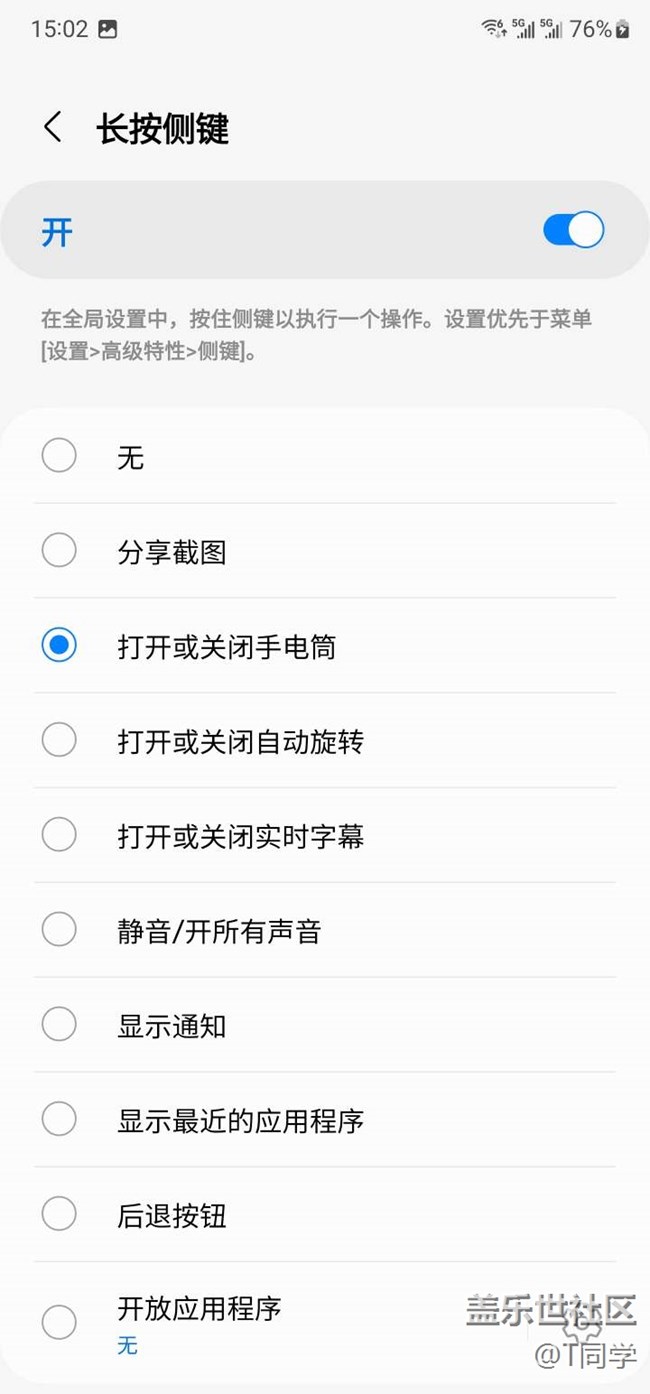Pick 打开或关闭自动旋转

point(59,741)
